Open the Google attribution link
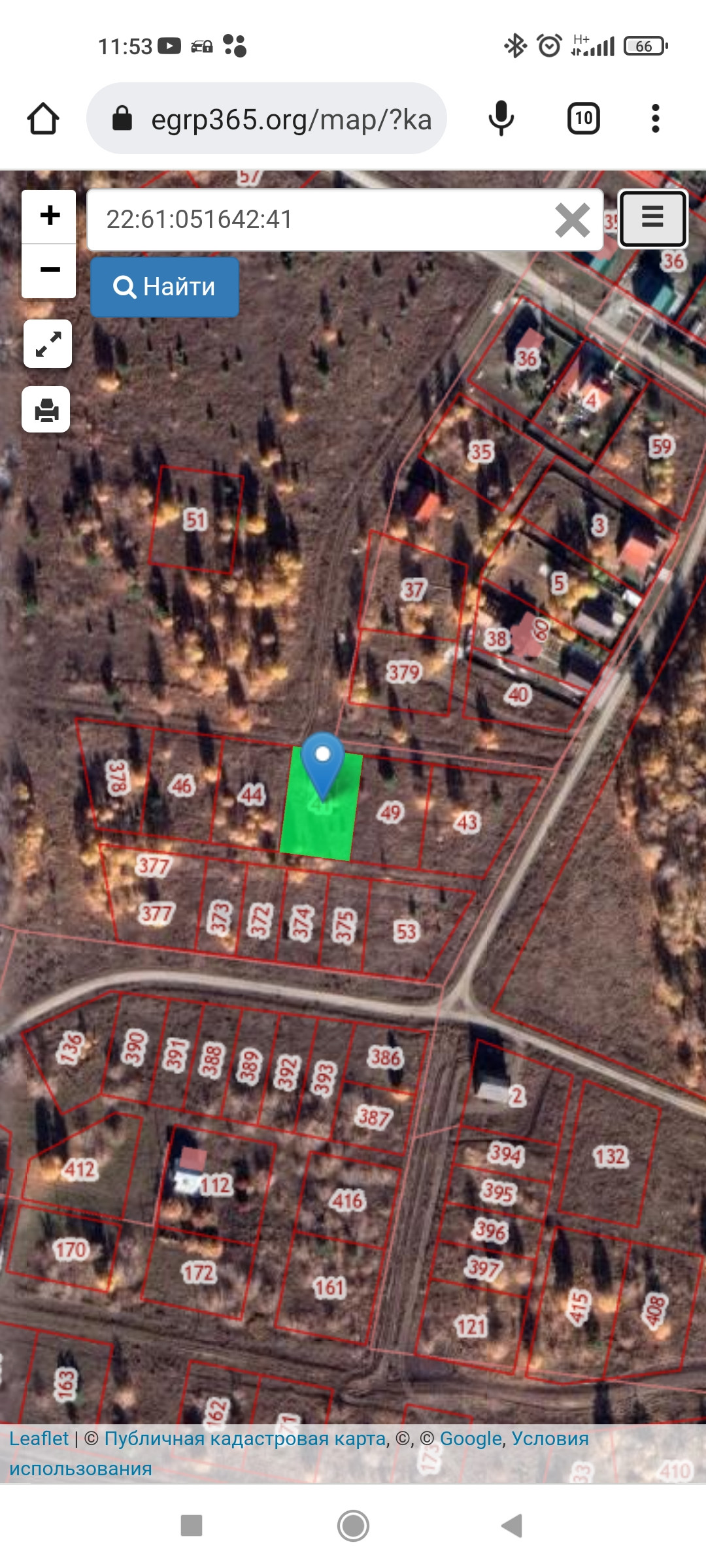Viewport: 706px width, 1568px height. click(x=471, y=1438)
